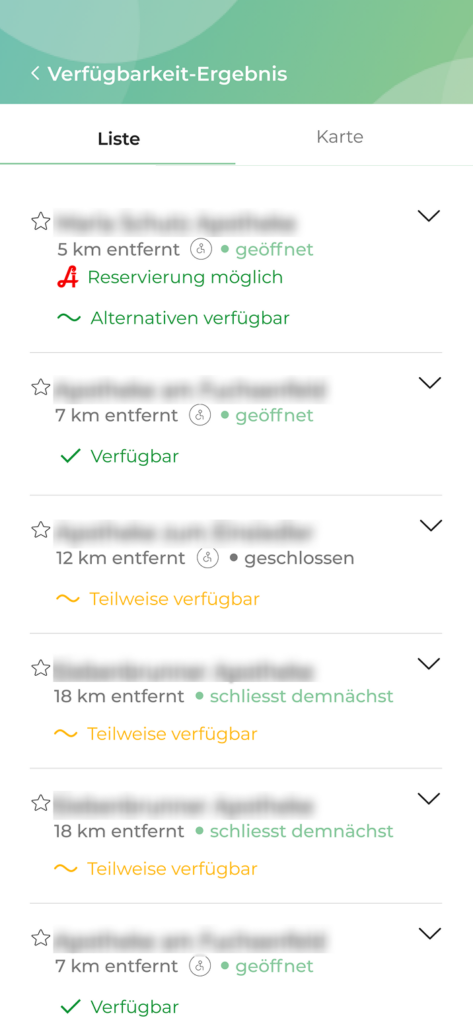Expand the pharmacy entry 5 km entfernt
Image resolution: width=473 pixels, height=1024 pixels.
429,216
